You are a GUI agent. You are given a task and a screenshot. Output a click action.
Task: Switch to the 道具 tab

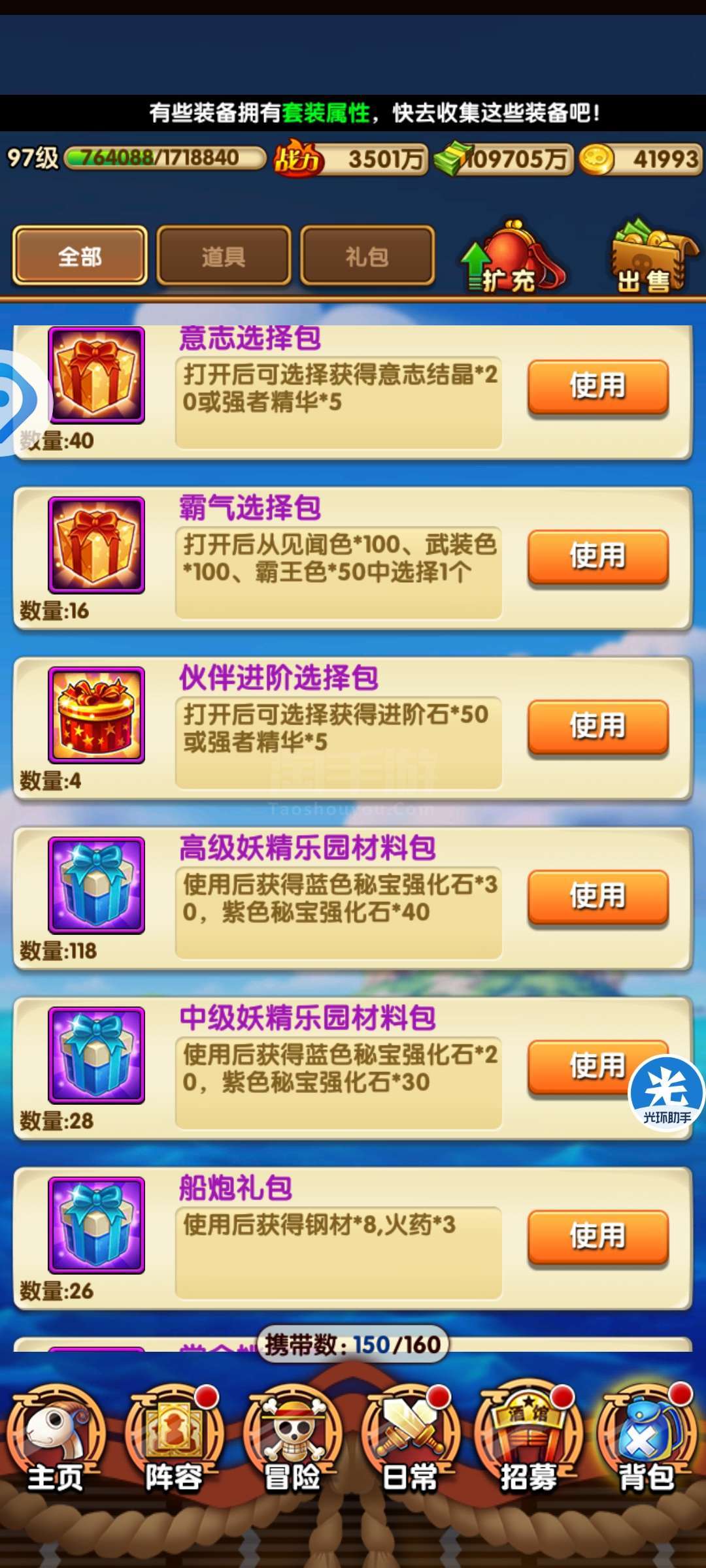coord(224,255)
